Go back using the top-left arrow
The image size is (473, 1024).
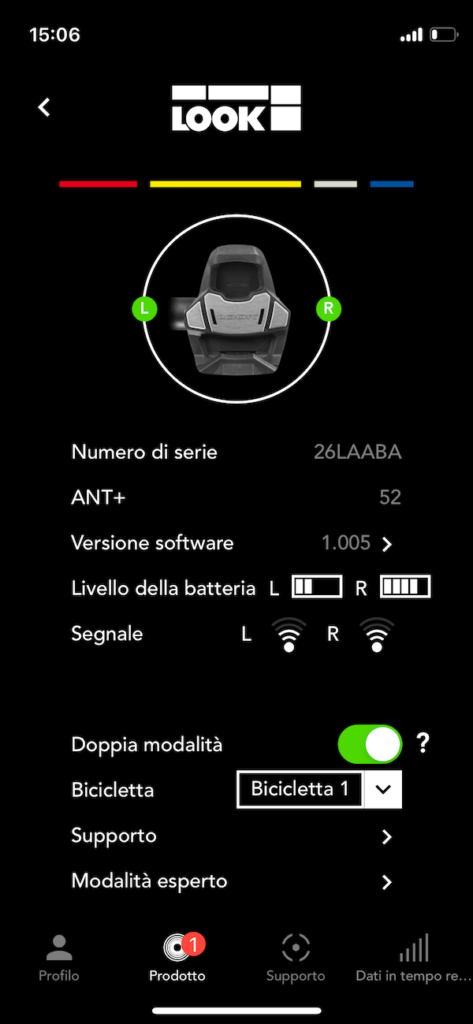coord(44,107)
